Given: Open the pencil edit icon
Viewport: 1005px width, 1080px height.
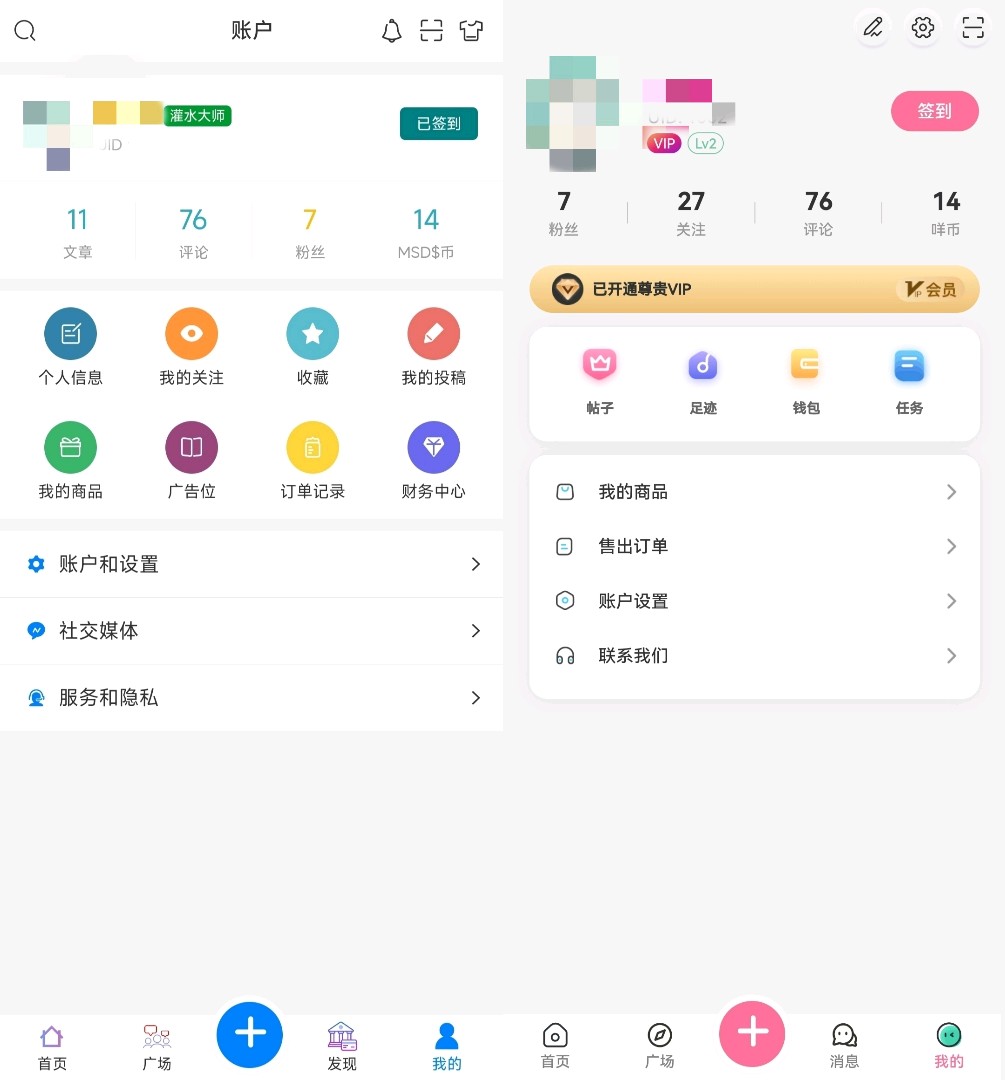Looking at the screenshot, I should coord(873,28).
